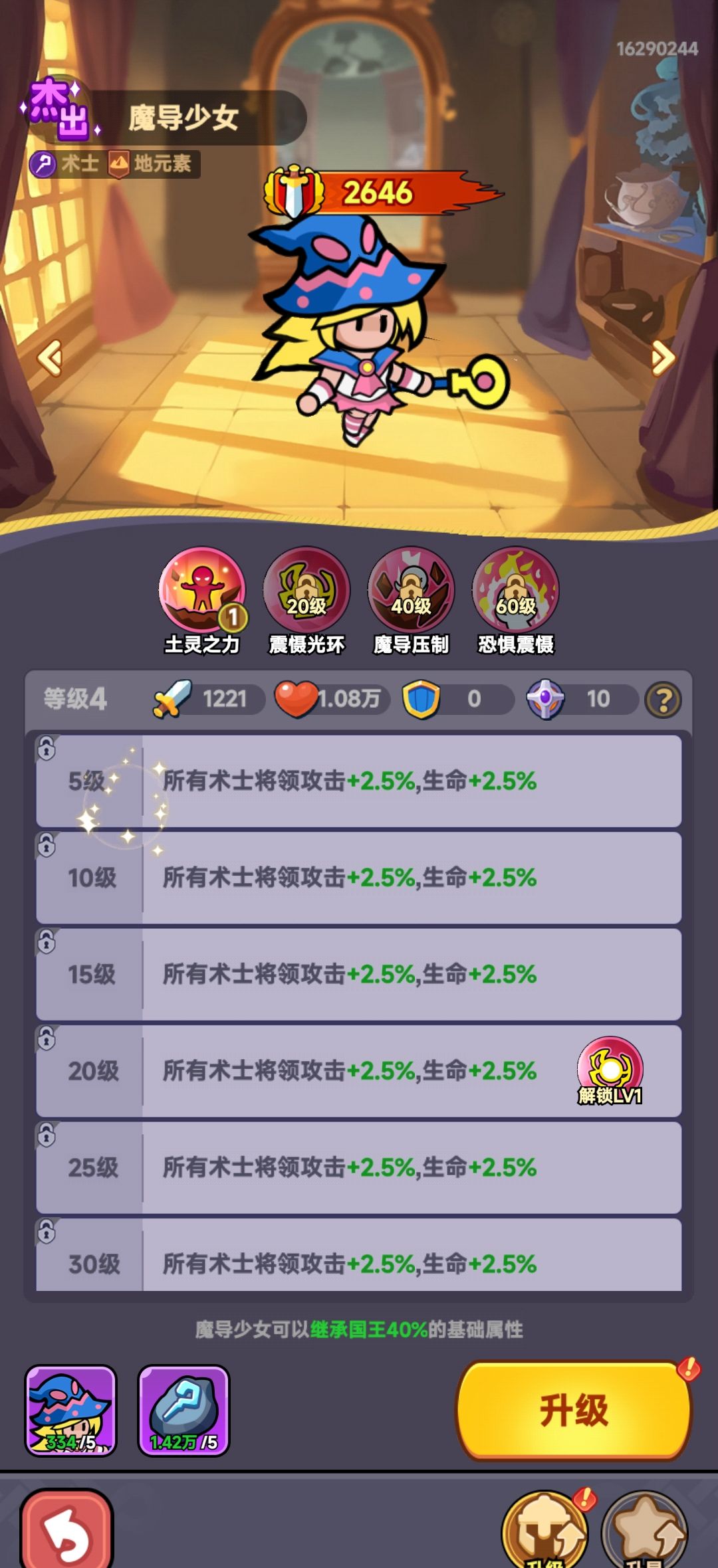Open the hero shard item showing 334/5

point(71,1411)
